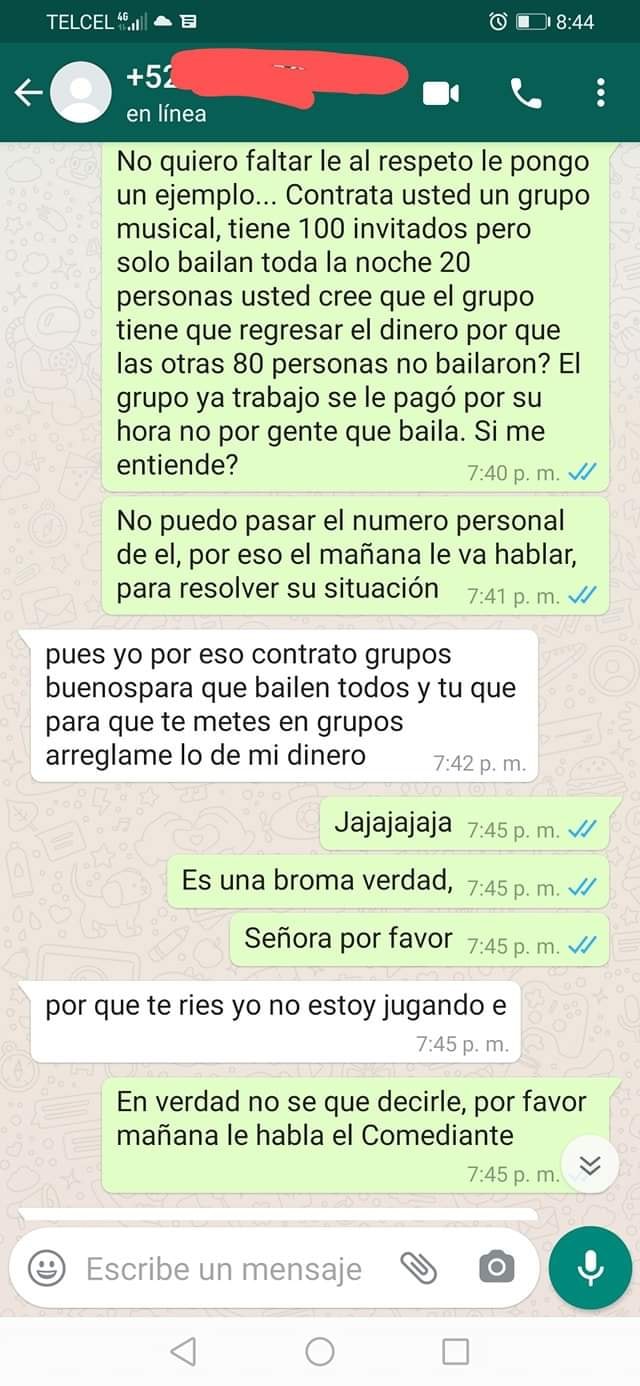Open the recent apps view
The height and width of the screenshot is (1386, 640).
click(455, 1352)
